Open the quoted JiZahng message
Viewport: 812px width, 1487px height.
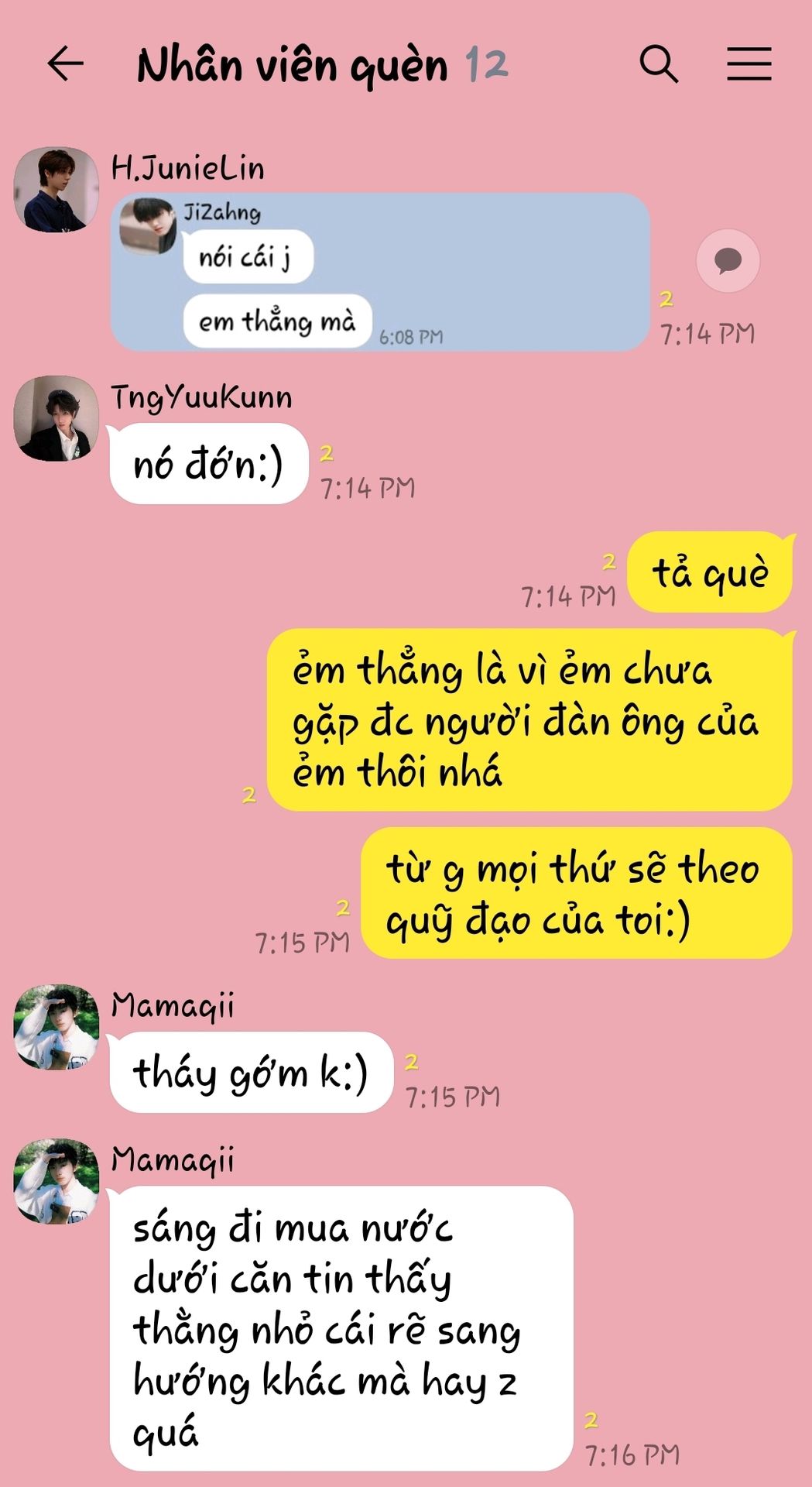tap(379, 272)
